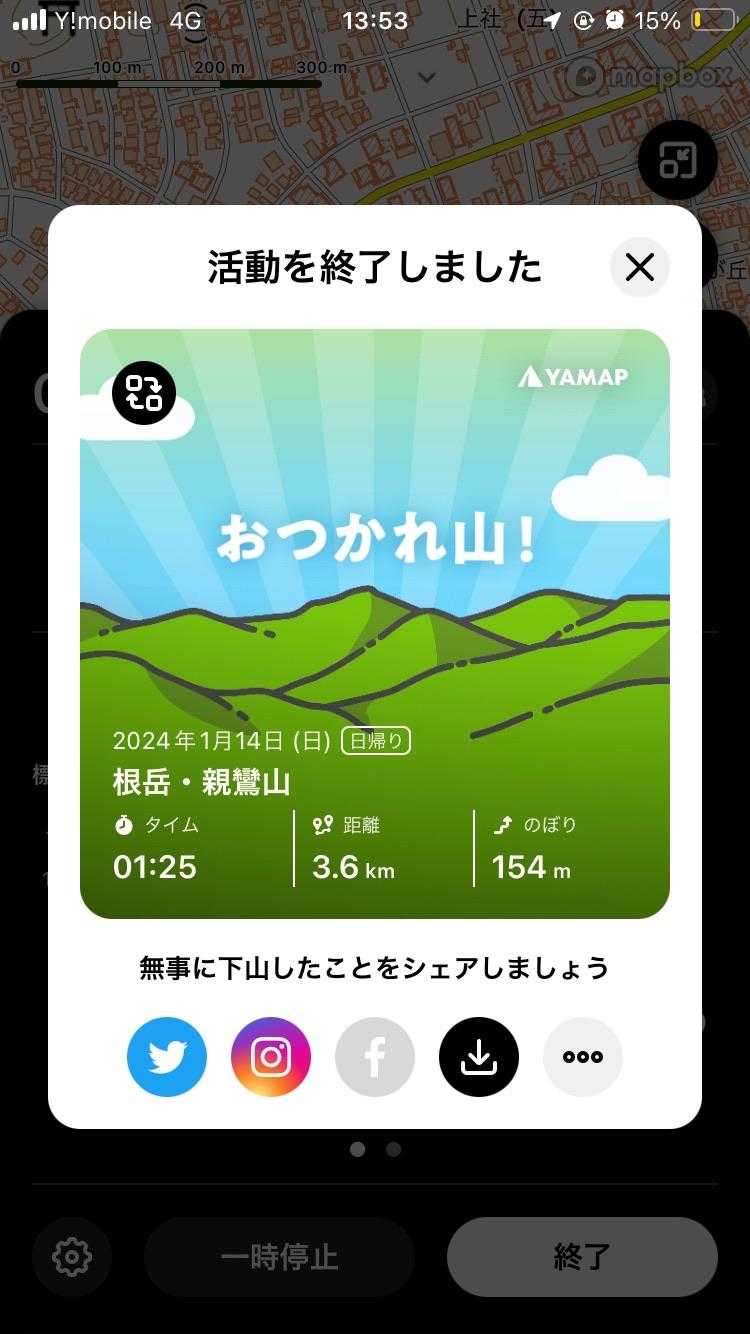Share the activity on Twitter
The image size is (750, 1334).
pyautogui.click(x=167, y=1057)
